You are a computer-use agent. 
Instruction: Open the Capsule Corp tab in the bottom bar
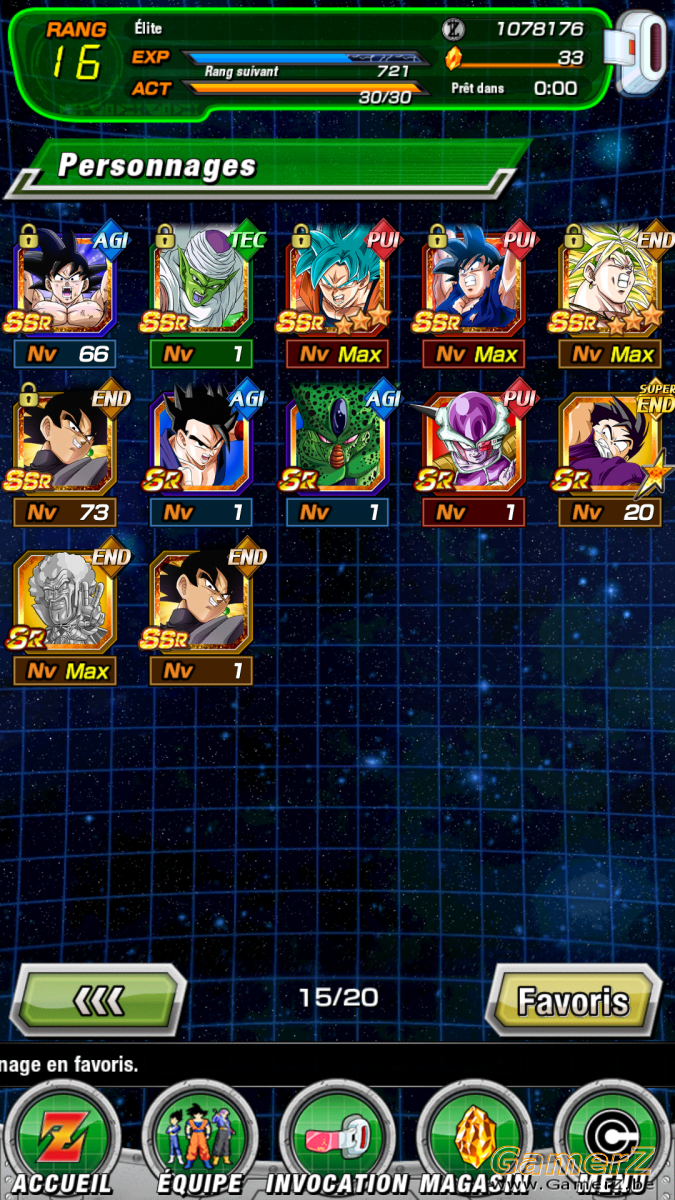click(612, 1140)
